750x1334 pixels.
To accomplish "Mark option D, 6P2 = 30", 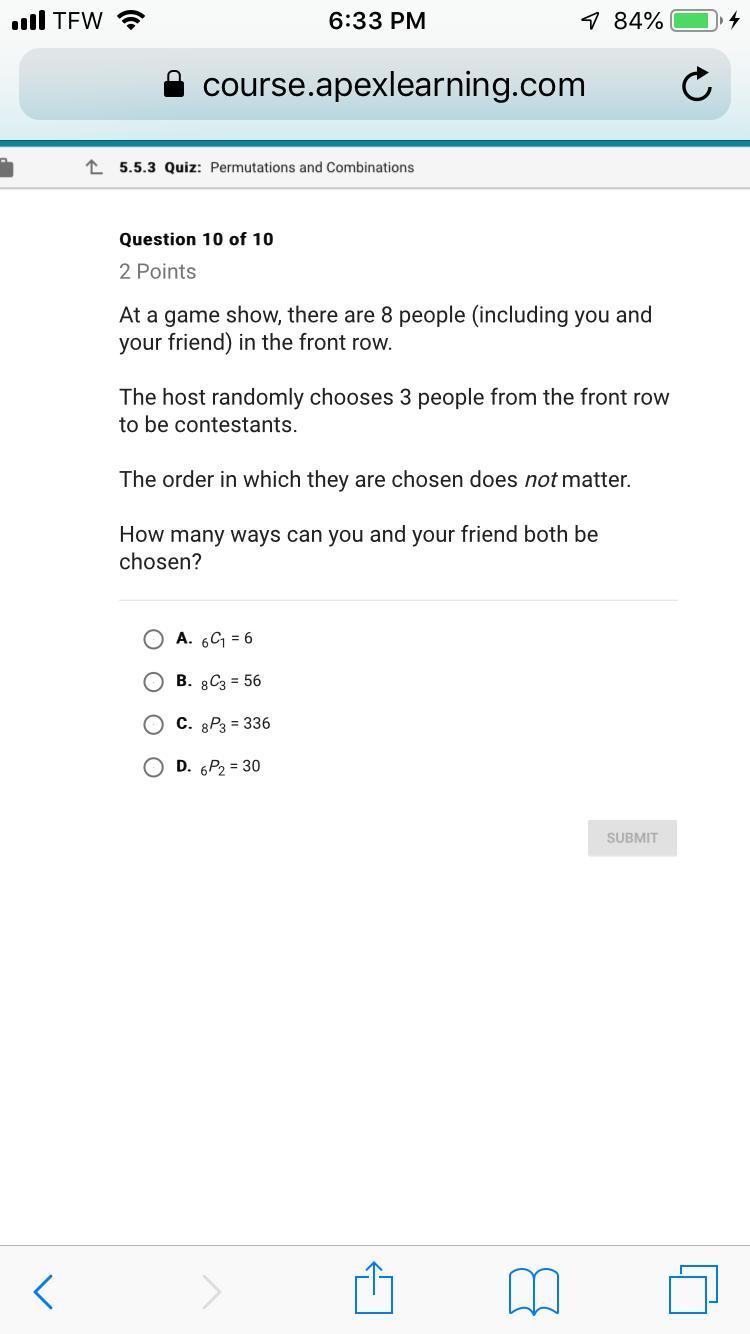I will point(154,767).
